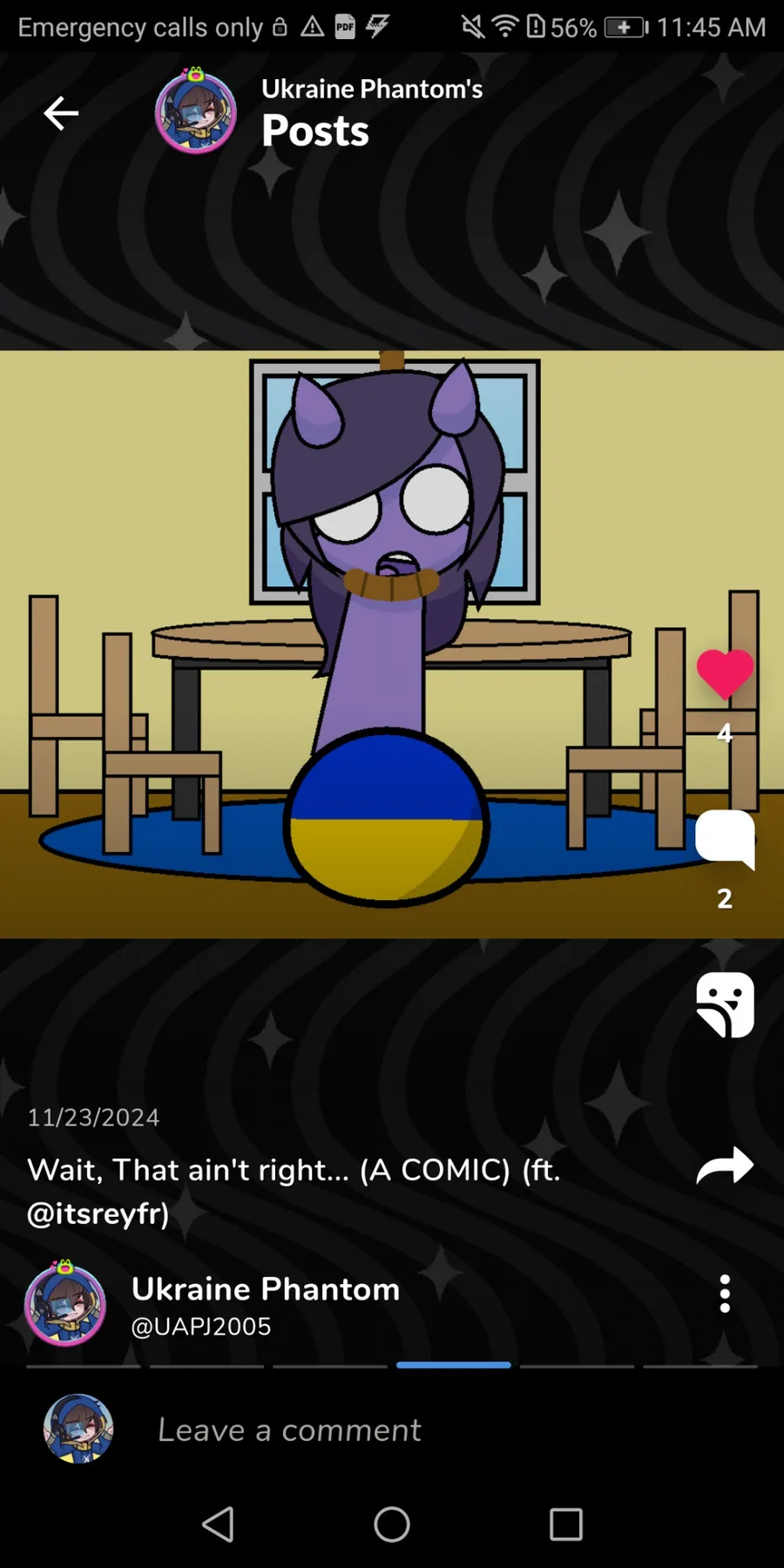Share the post via the arrow icon
The image size is (784, 1568).
(725, 1166)
